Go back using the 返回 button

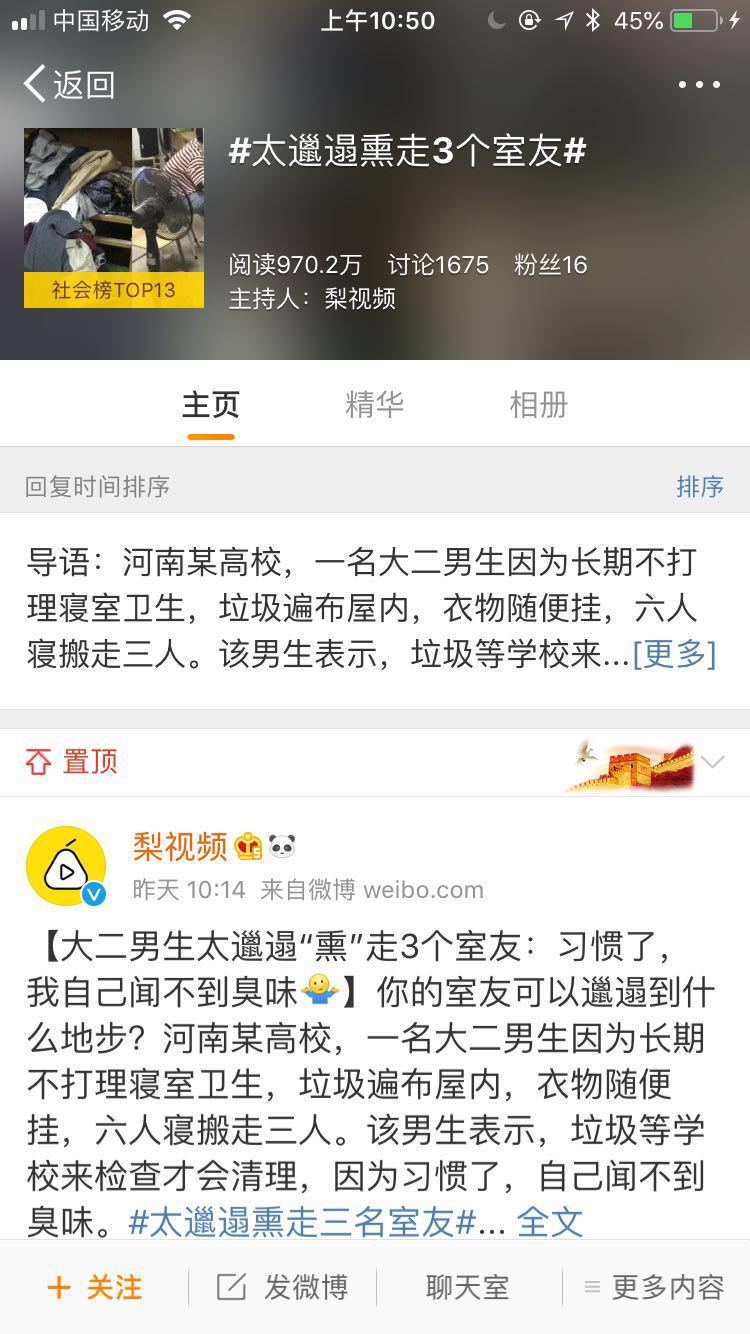[x=68, y=84]
